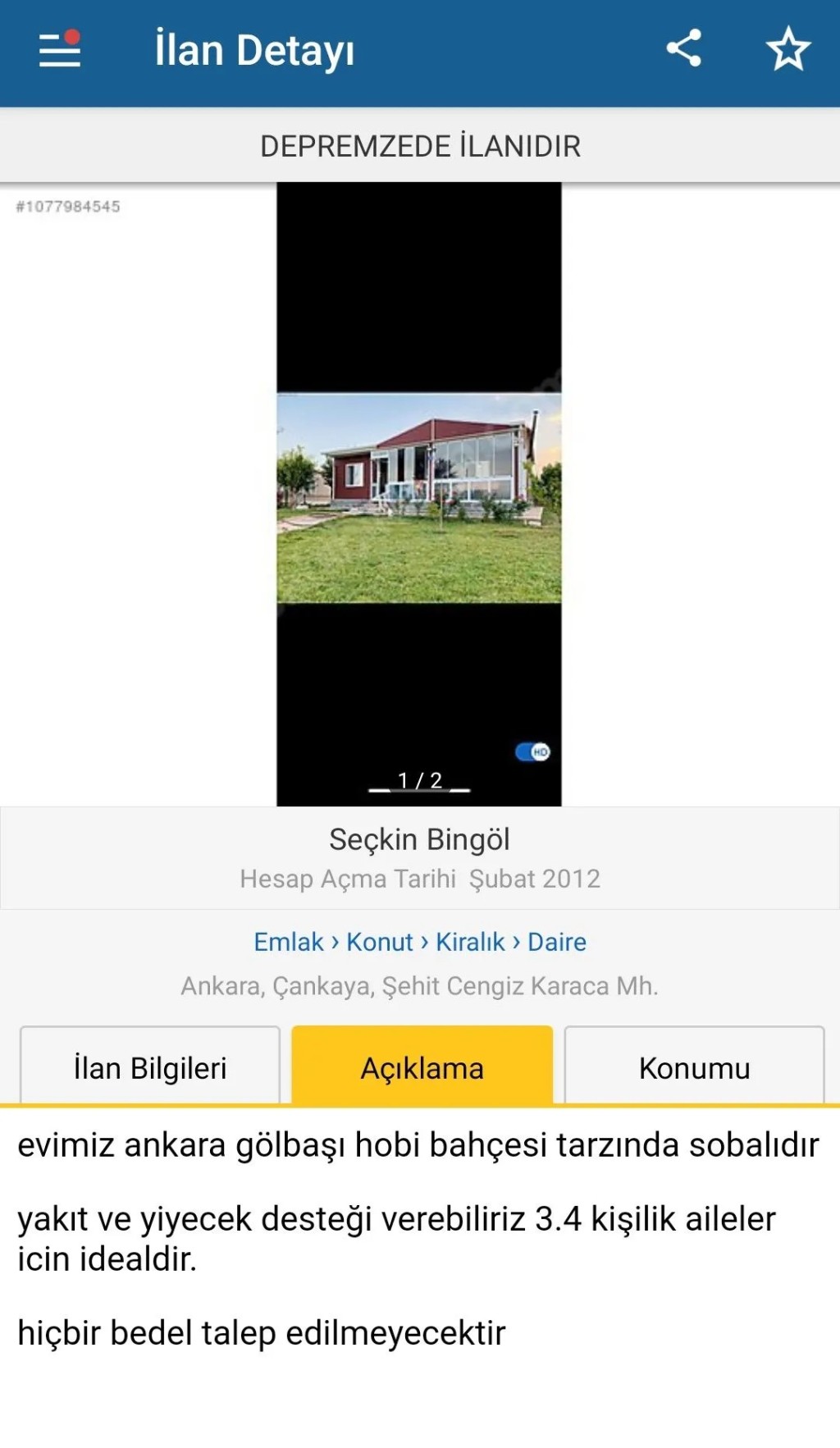This screenshot has height=1448, width=840.
Task: Select the Açıklama tab
Action: 422,1066
